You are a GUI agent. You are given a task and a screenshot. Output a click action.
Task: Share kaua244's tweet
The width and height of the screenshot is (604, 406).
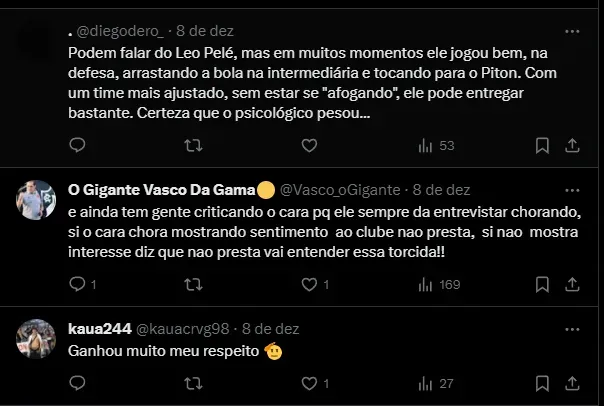coord(573,383)
